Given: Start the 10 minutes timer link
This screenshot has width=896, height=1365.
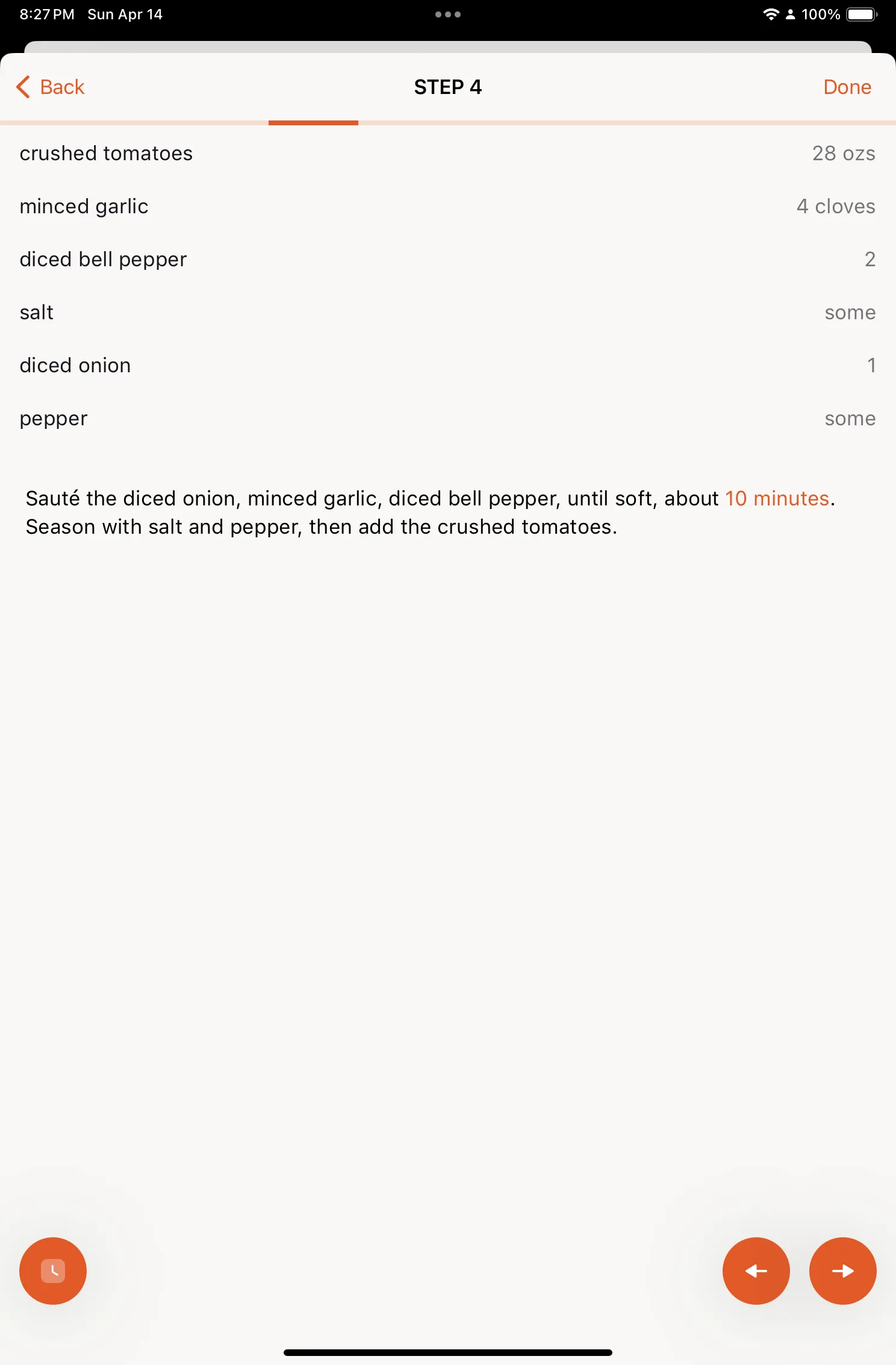Looking at the screenshot, I should coord(777,499).
